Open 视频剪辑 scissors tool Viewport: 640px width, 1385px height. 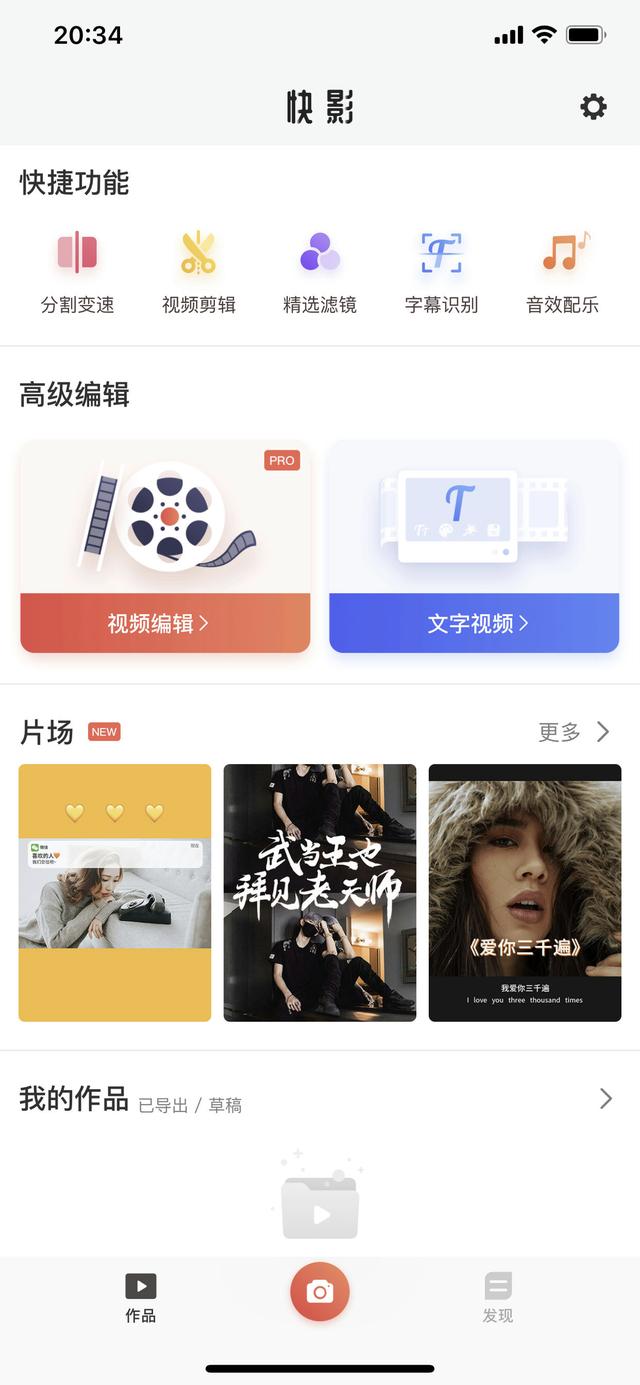198,272
